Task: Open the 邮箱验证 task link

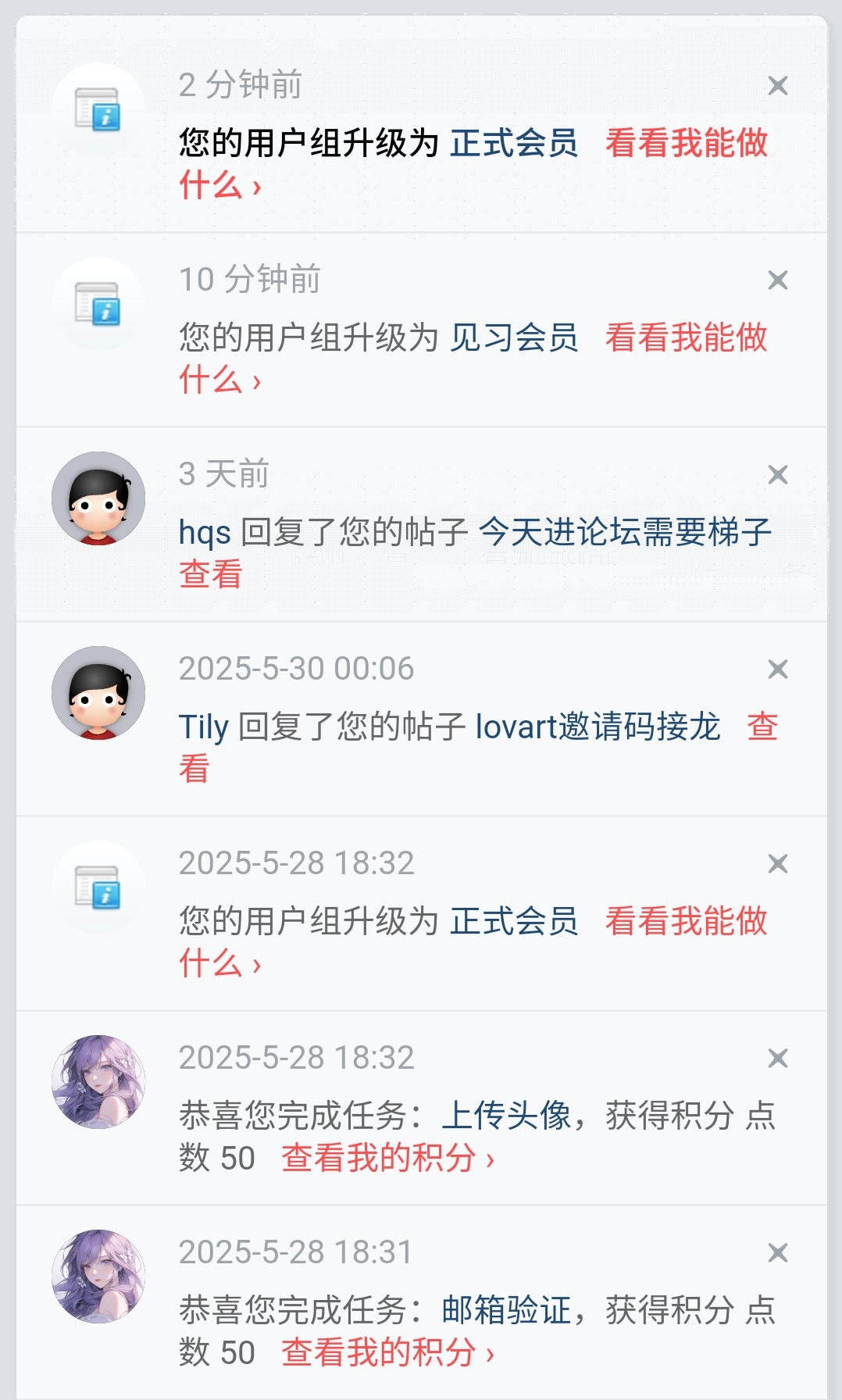Action: point(506,1310)
